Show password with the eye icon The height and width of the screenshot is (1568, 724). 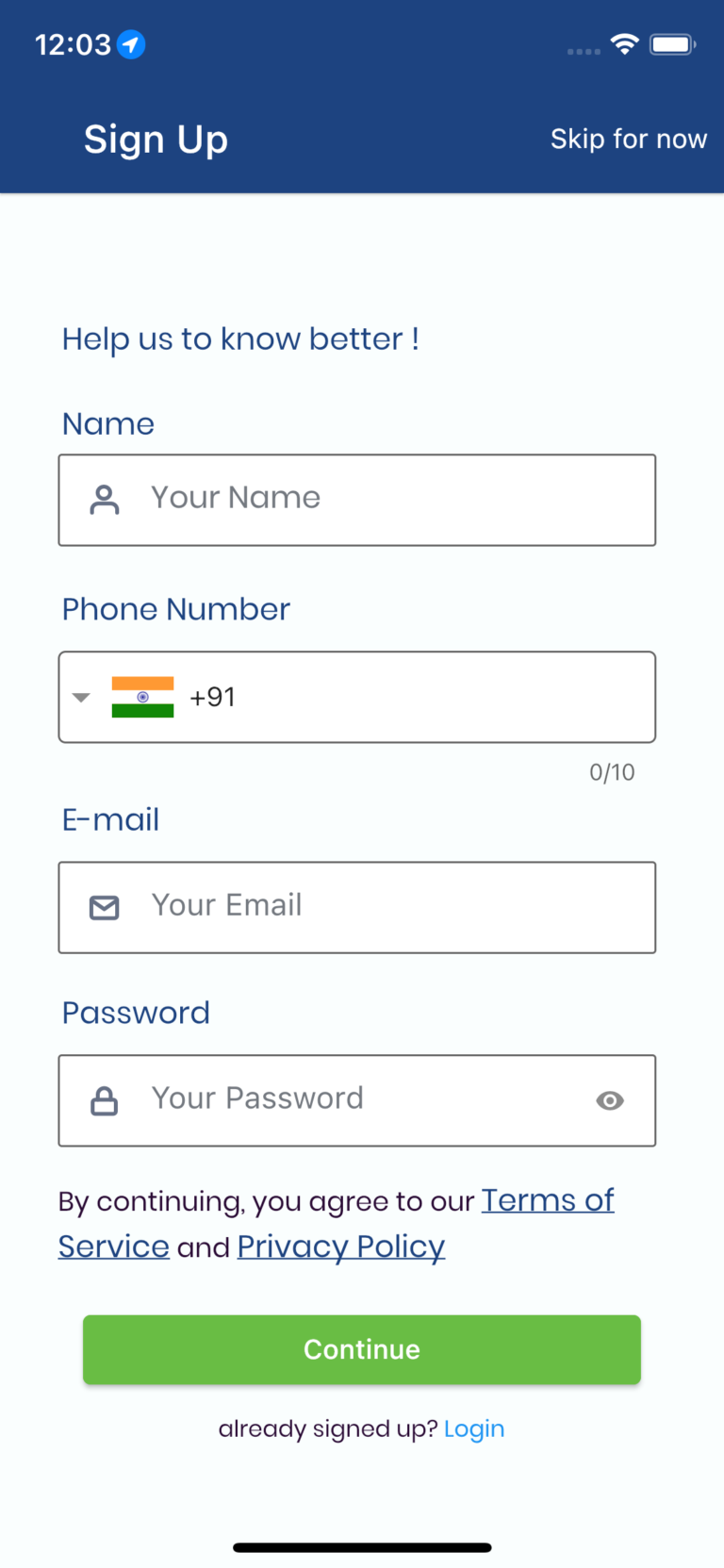[610, 1100]
